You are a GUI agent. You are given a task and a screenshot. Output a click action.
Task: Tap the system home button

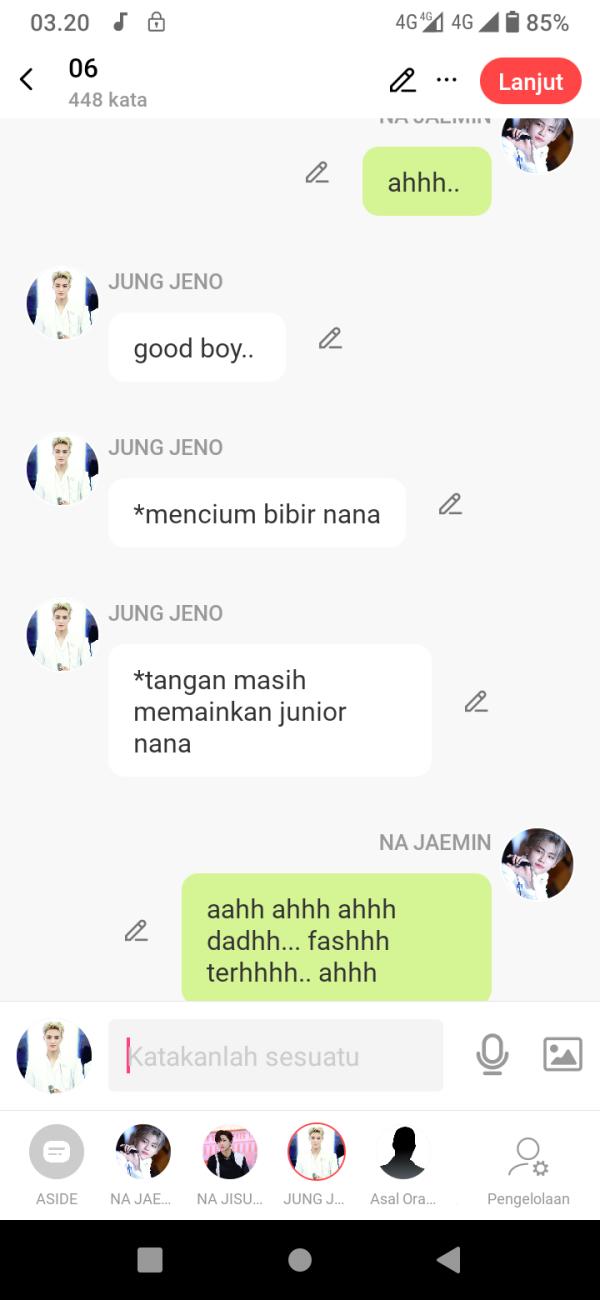(x=300, y=1260)
